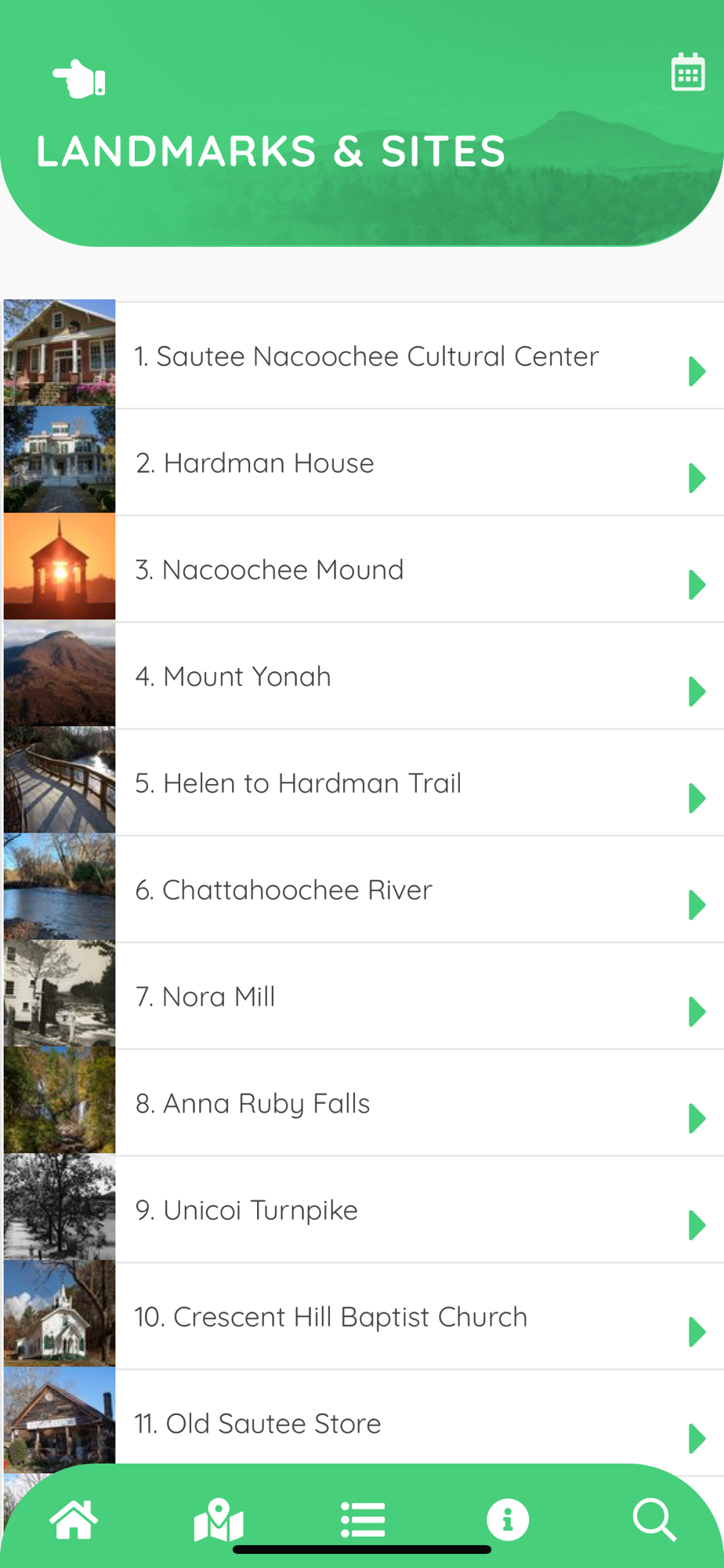Select Nora Mill
This screenshot has height=1568, width=724.
(x=364, y=996)
